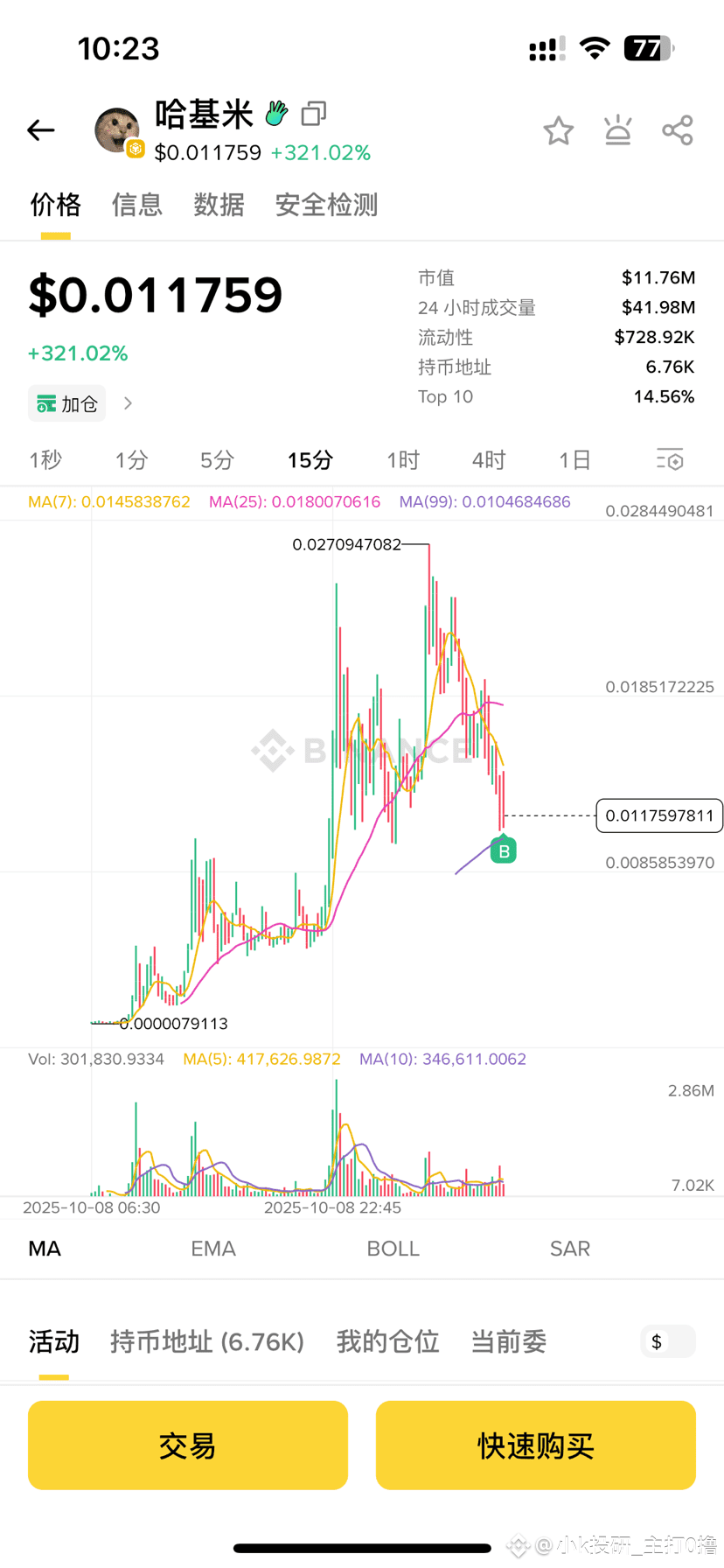The image size is (724, 1568).
Task: Copy the 哈基米 contract address
Action: [313, 114]
